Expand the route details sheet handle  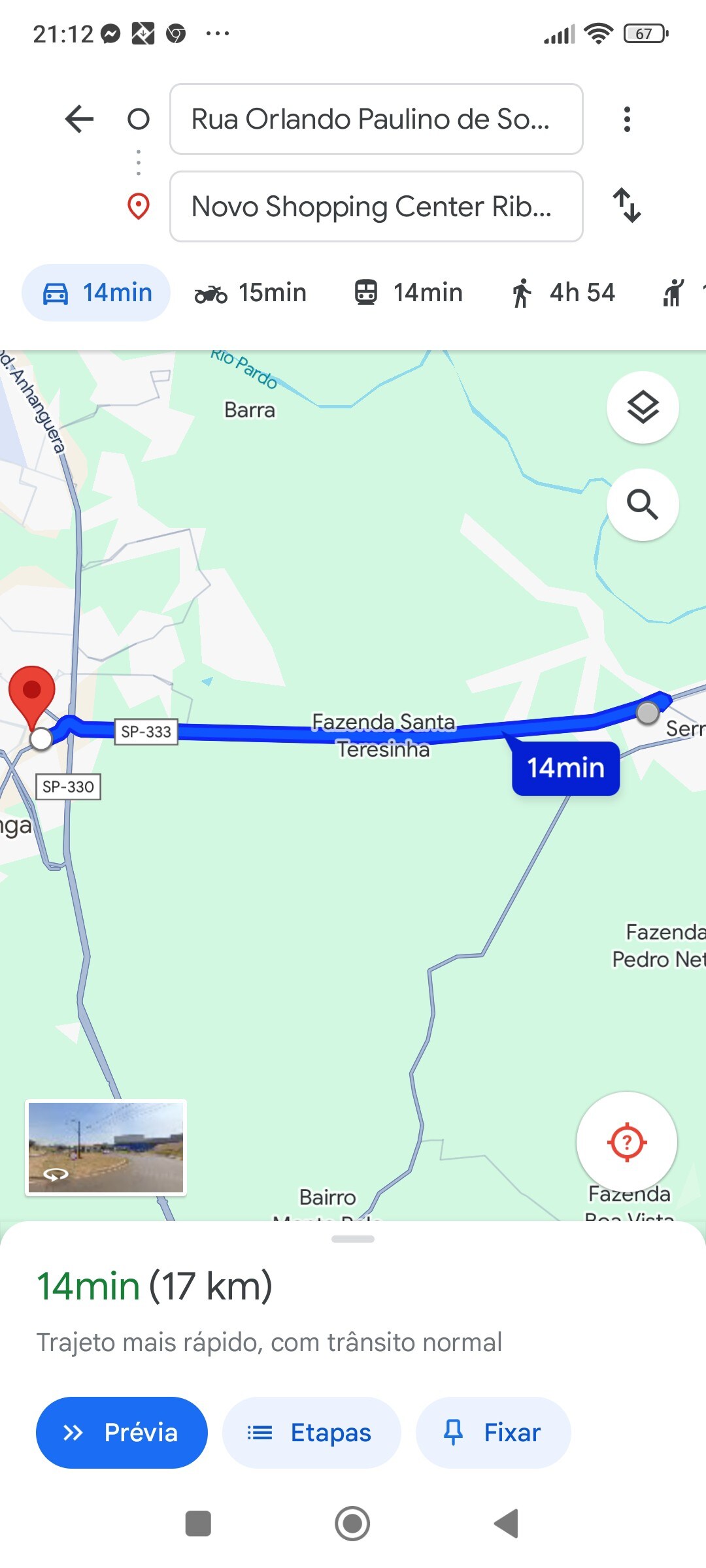pos(353,1239)
